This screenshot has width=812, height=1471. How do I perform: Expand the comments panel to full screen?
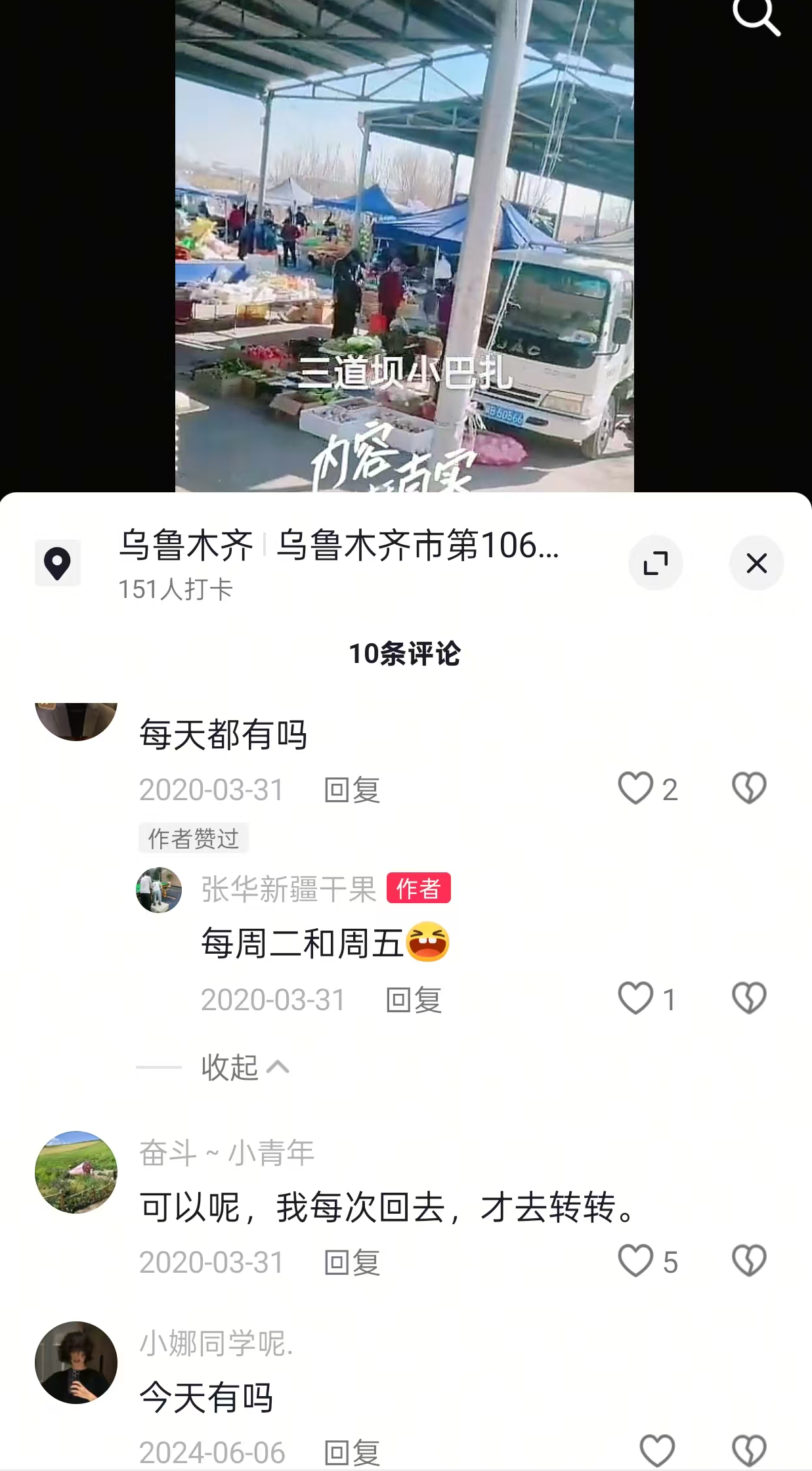pos(655,563)
